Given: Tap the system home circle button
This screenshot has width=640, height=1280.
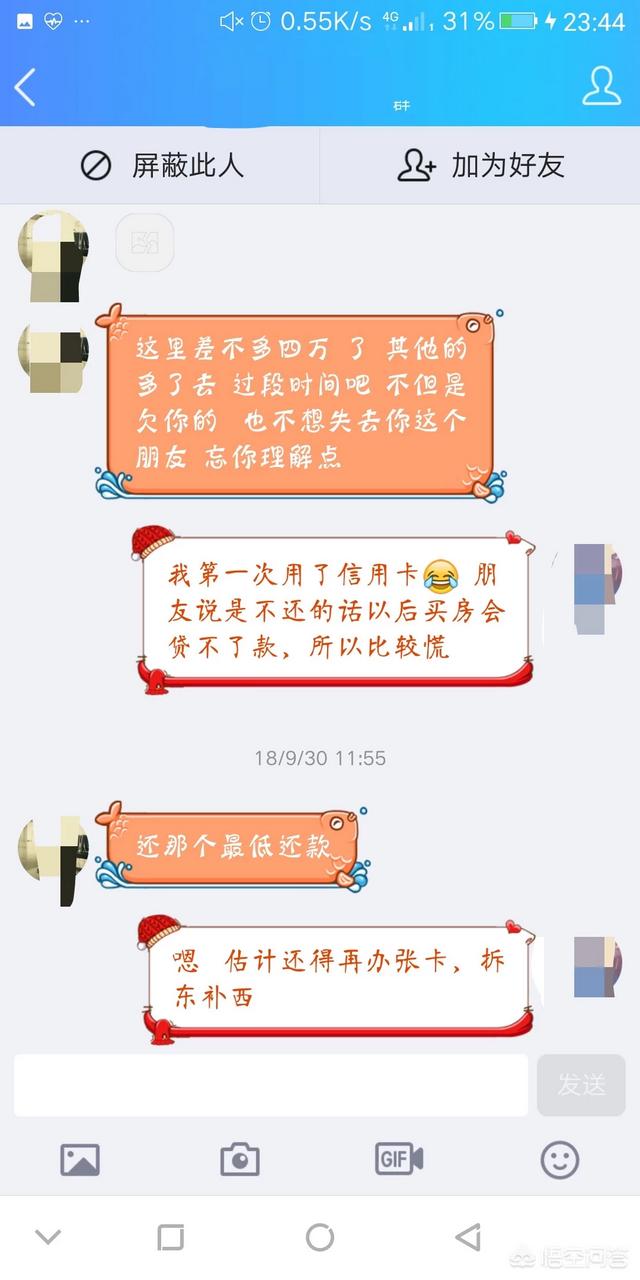Looking at the screenshot, I should (x=320, y=1237).
